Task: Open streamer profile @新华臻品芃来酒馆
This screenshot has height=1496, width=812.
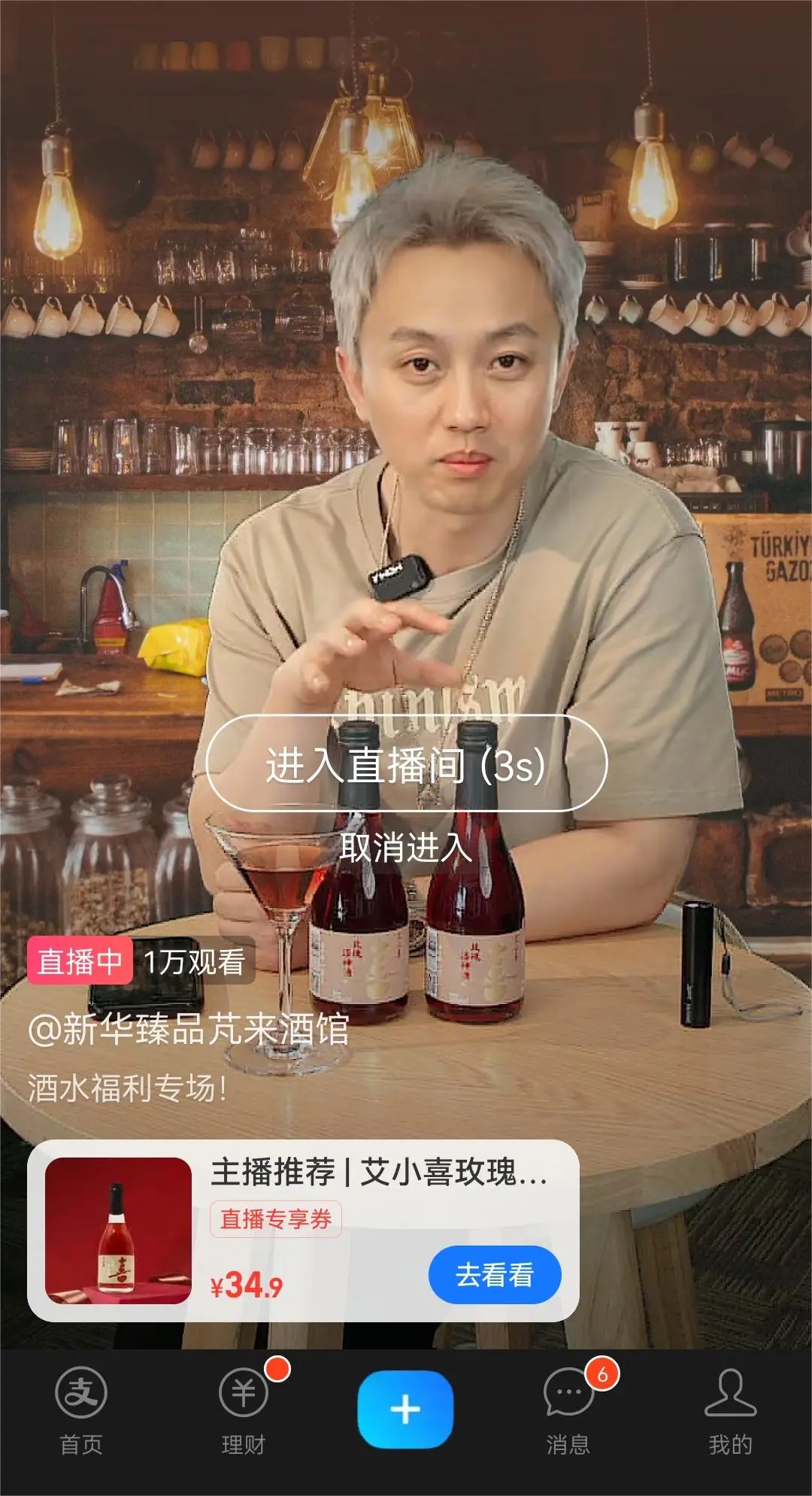Action: point(189,1029)
